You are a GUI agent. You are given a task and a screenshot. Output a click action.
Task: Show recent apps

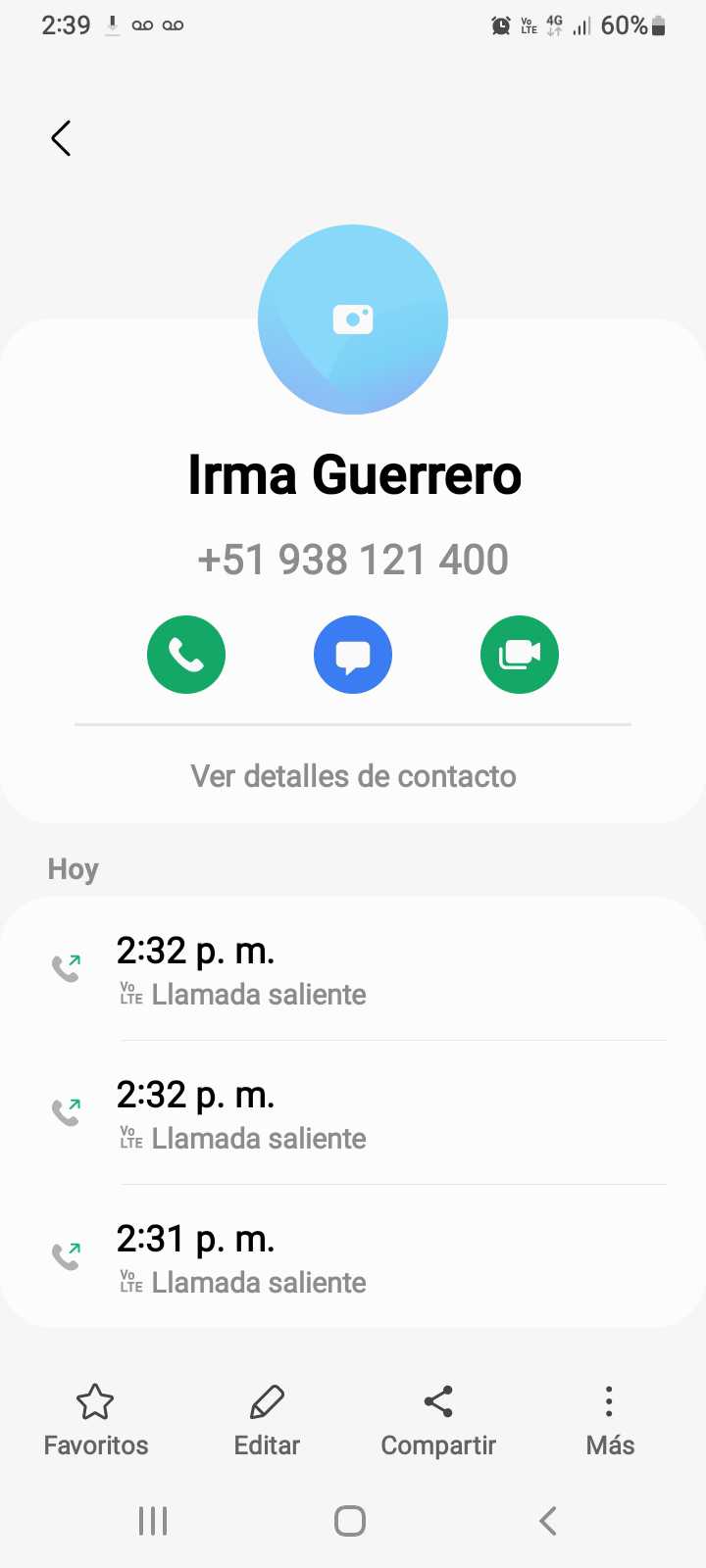(153, 1521)
